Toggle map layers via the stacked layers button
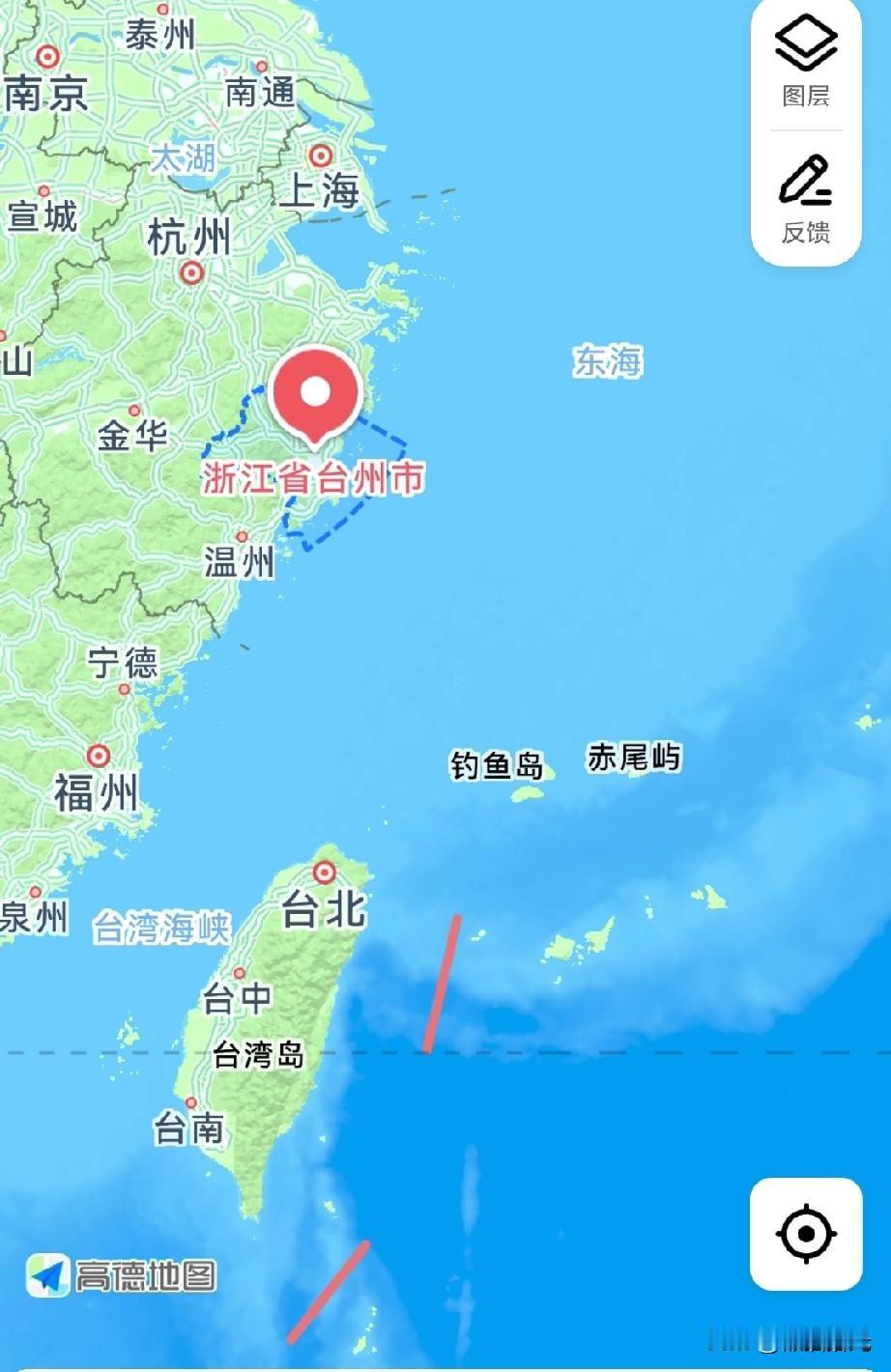This screenshot has width=891, height=1372. click(x=805, y=41)
